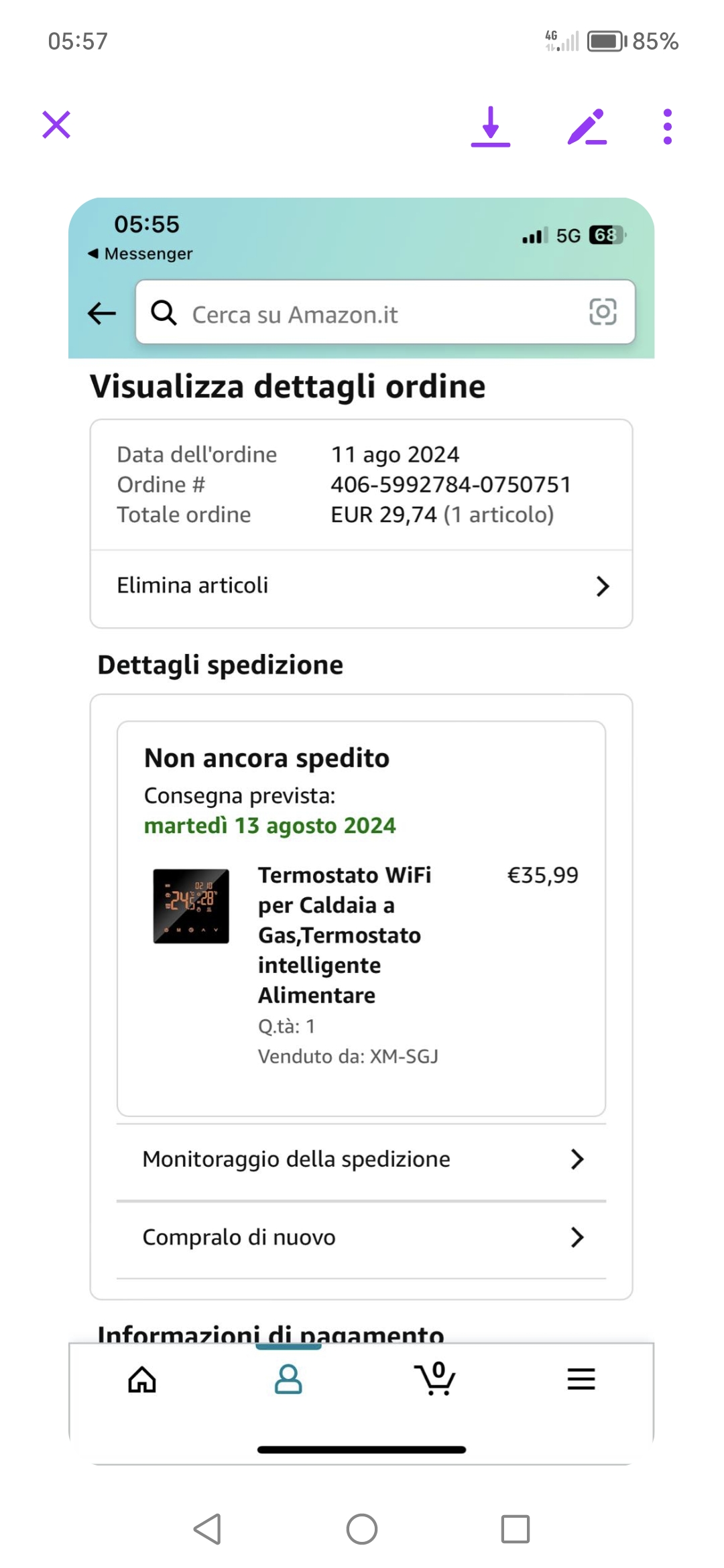Viewport: 724px width, 1568px height.
Task: Go to the phone's home screen
Action: 362,1529
